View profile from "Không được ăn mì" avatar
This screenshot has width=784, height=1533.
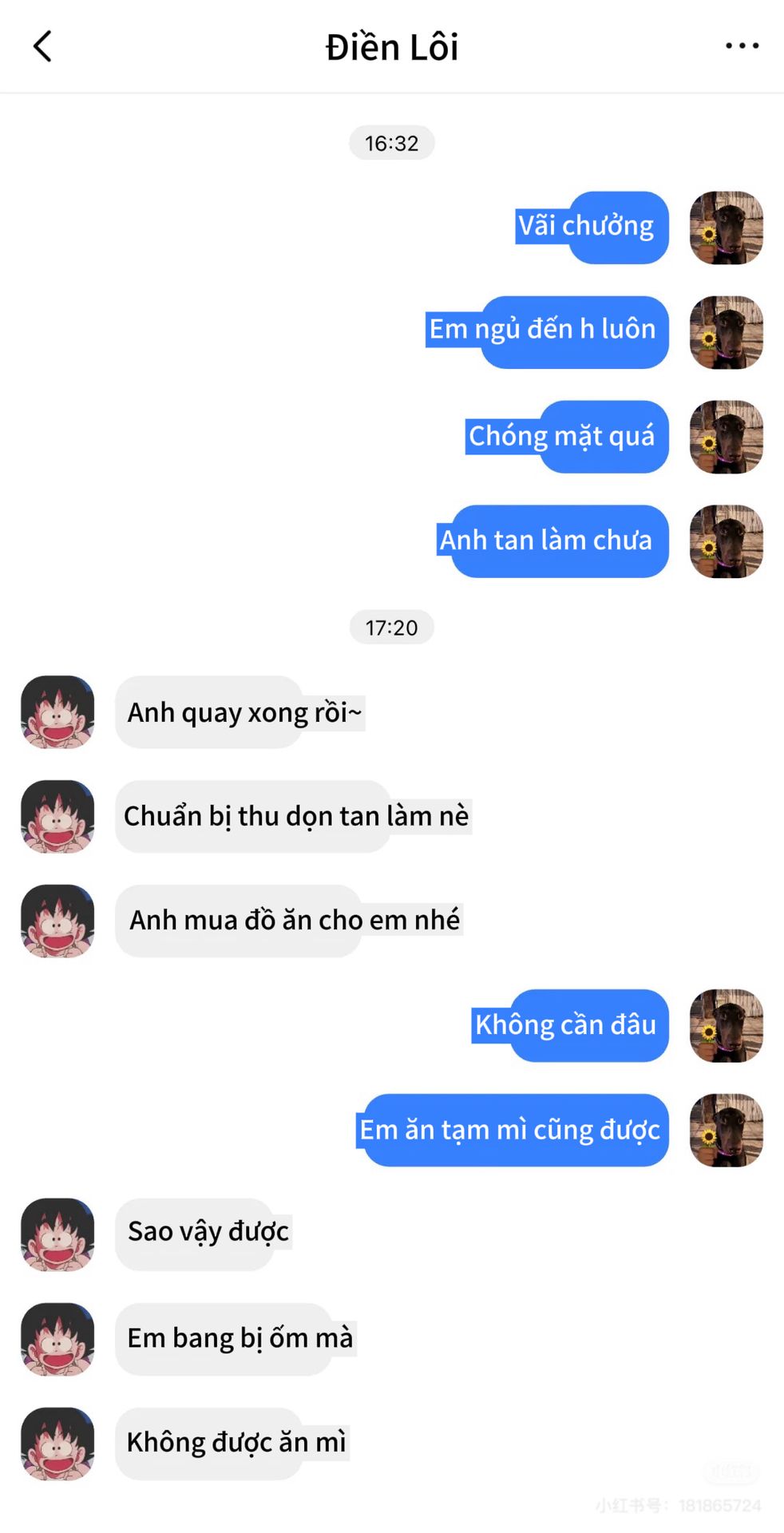tap(57, 1443)
